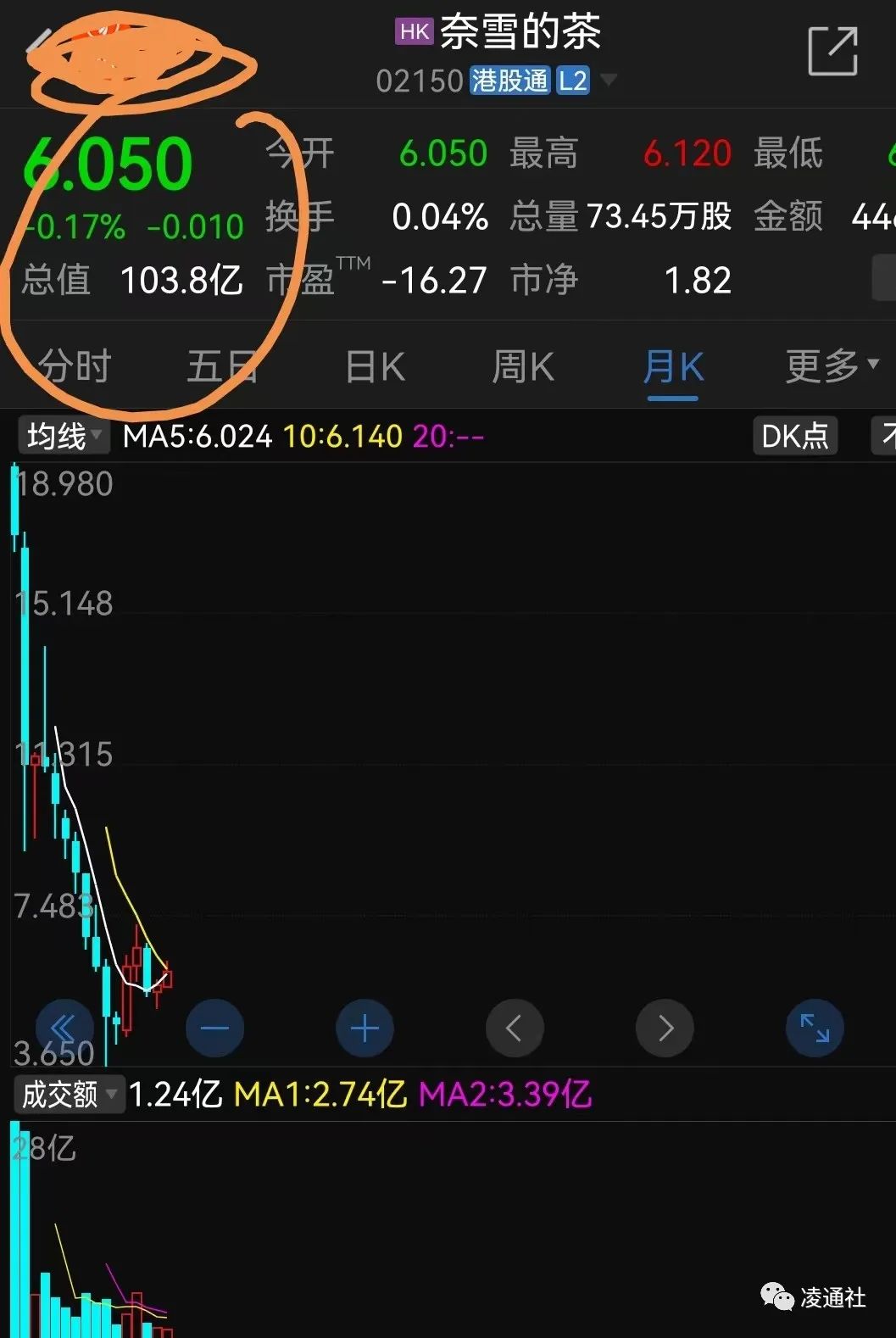
Task: Zoom out the K-line chart
Action: 214,1029
